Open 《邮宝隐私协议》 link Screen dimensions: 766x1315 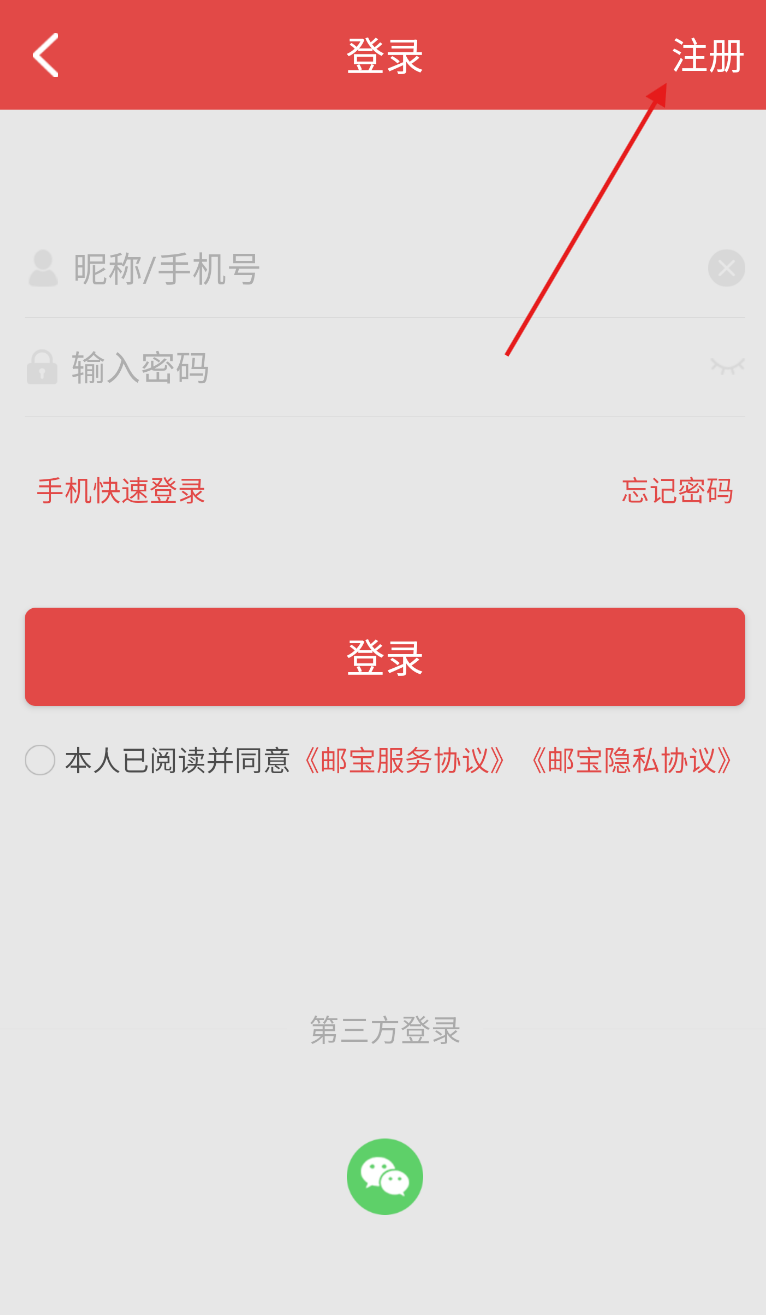tap(631, 761)
